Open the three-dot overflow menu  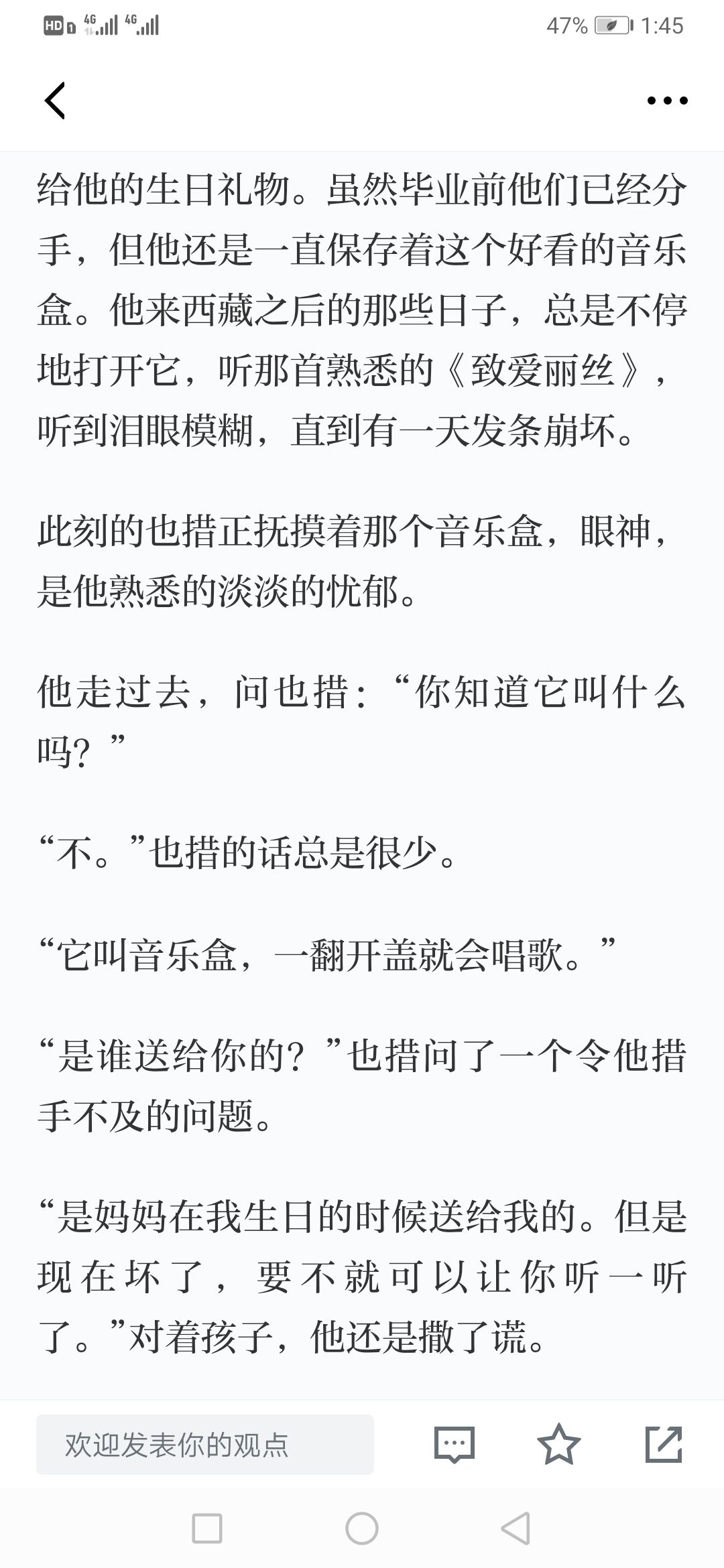(667, 101)
